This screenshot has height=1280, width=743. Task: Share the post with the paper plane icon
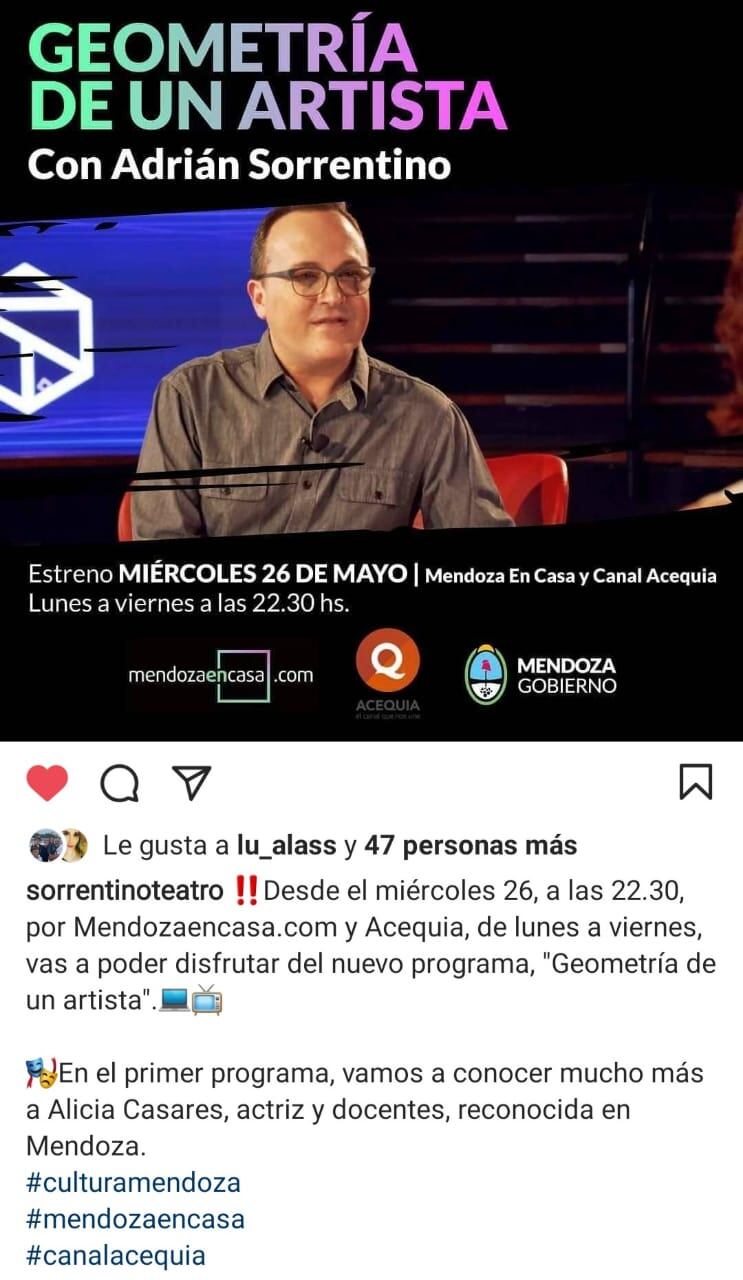coord(191,783)
